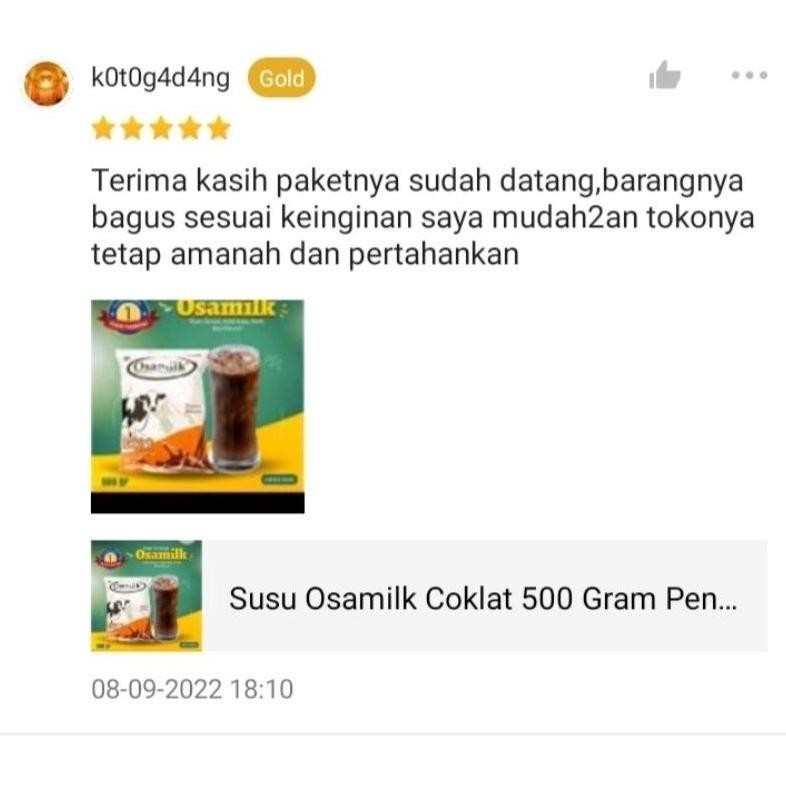View the profile of k0t0g4d4ng

pos(47,83)
